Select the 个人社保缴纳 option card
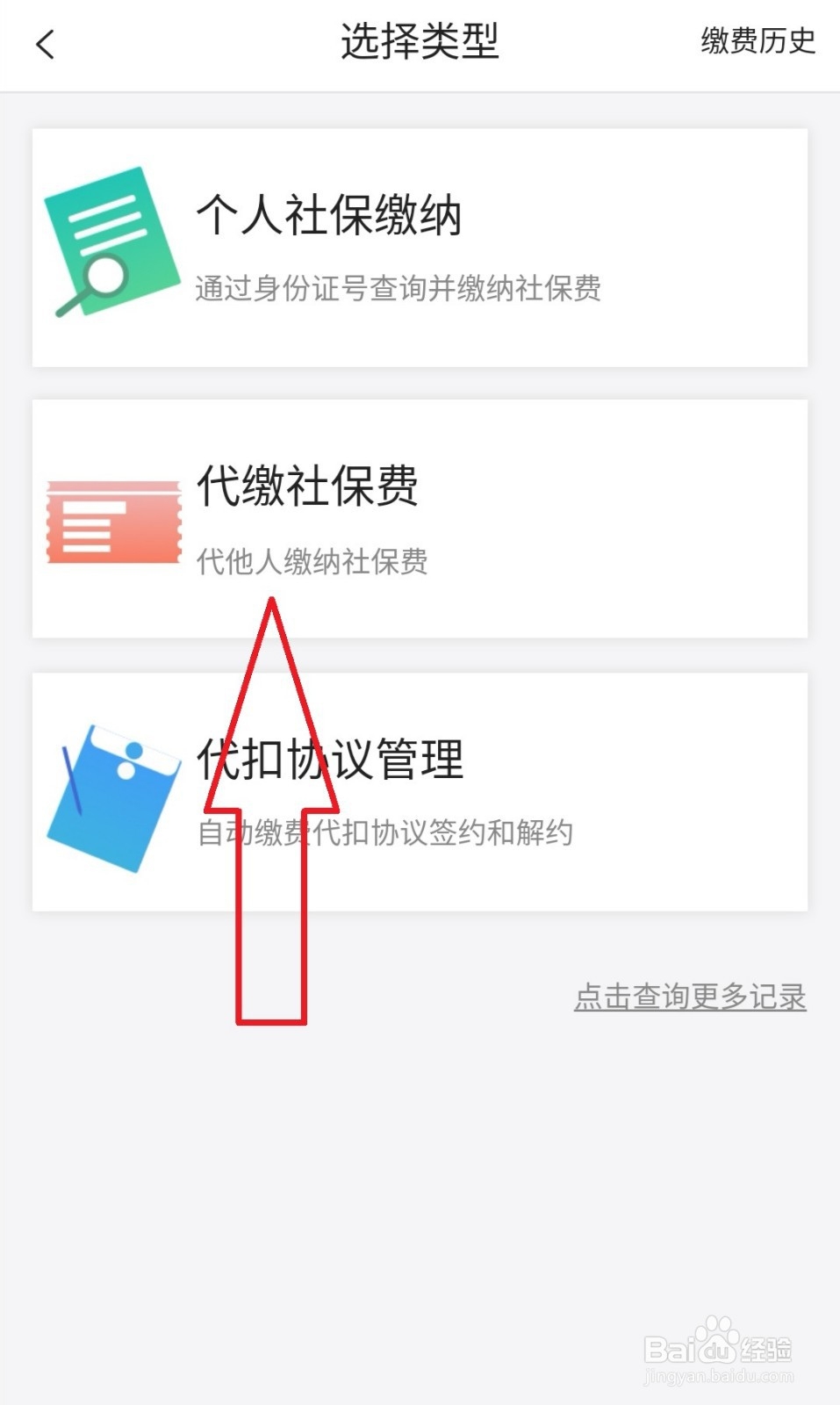This screenshot has height=1405, width=840. (420, 246)
